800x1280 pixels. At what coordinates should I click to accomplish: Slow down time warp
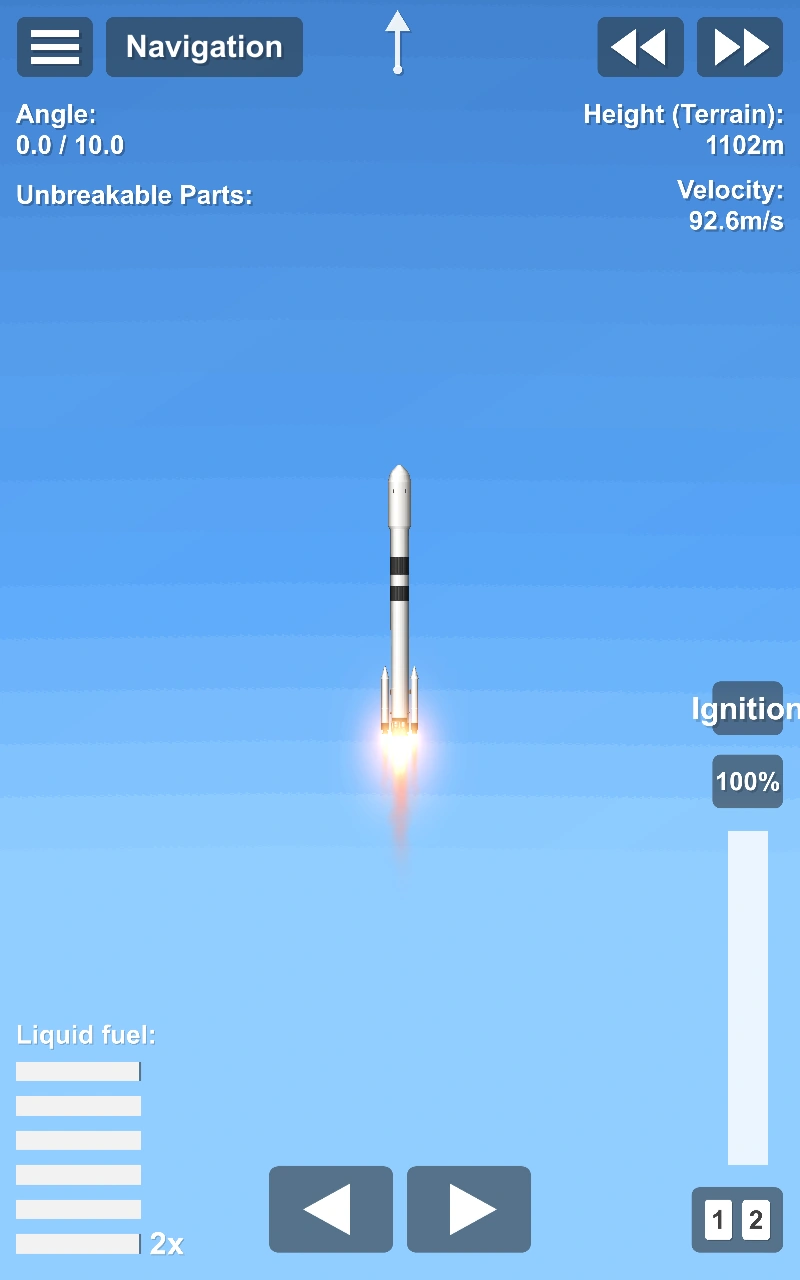[640, 47]
